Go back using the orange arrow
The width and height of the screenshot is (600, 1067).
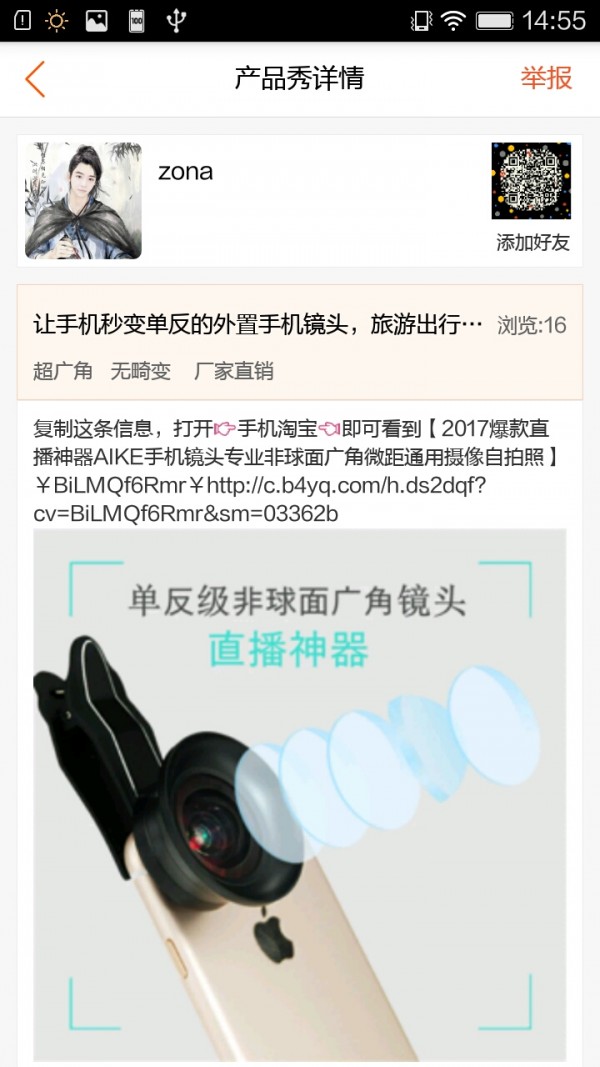click(x=36, y=79)
